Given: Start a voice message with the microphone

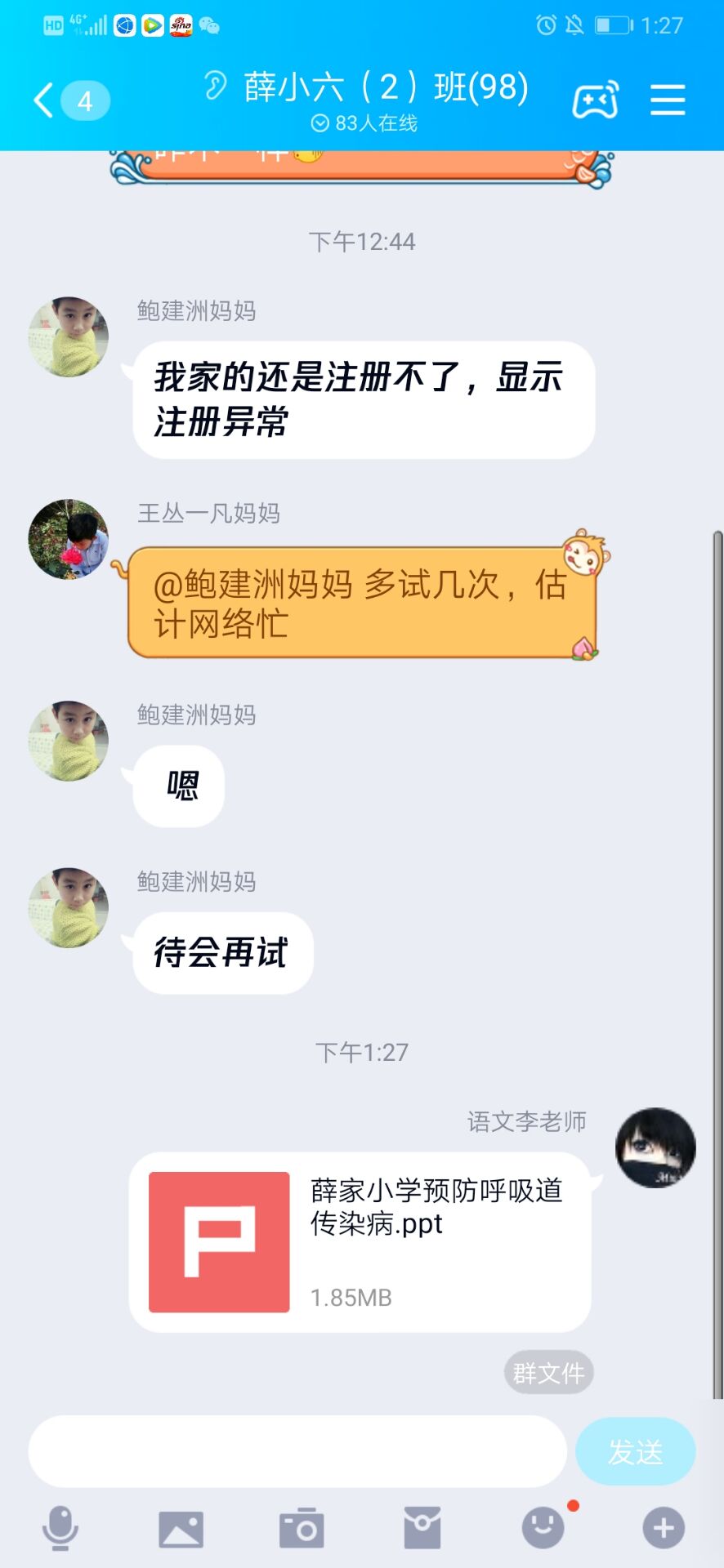Looking at the screenshot, I should [60, 1528].
